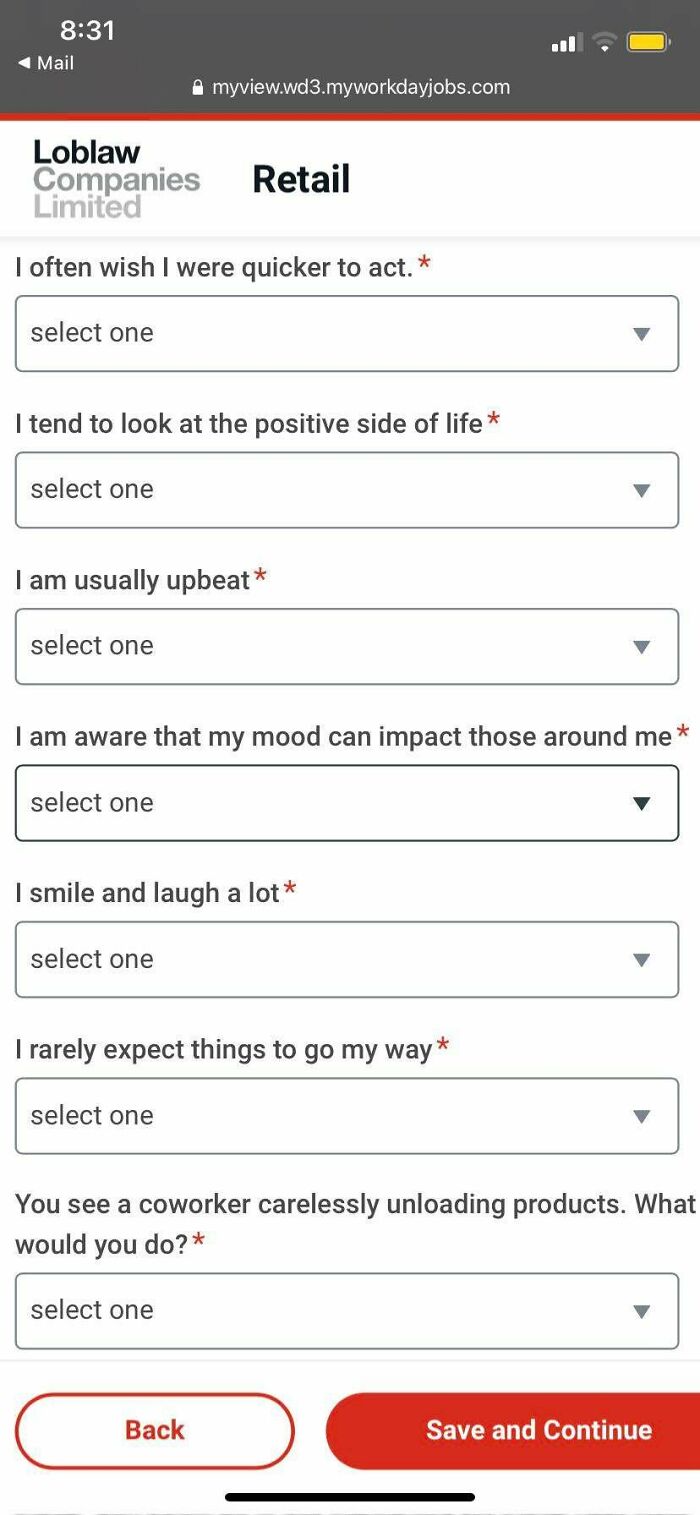The height and width of the screenshot is (1515, 700).
Task: Expand coworker carelessly unloading products dropdown
Action: 346,1310
